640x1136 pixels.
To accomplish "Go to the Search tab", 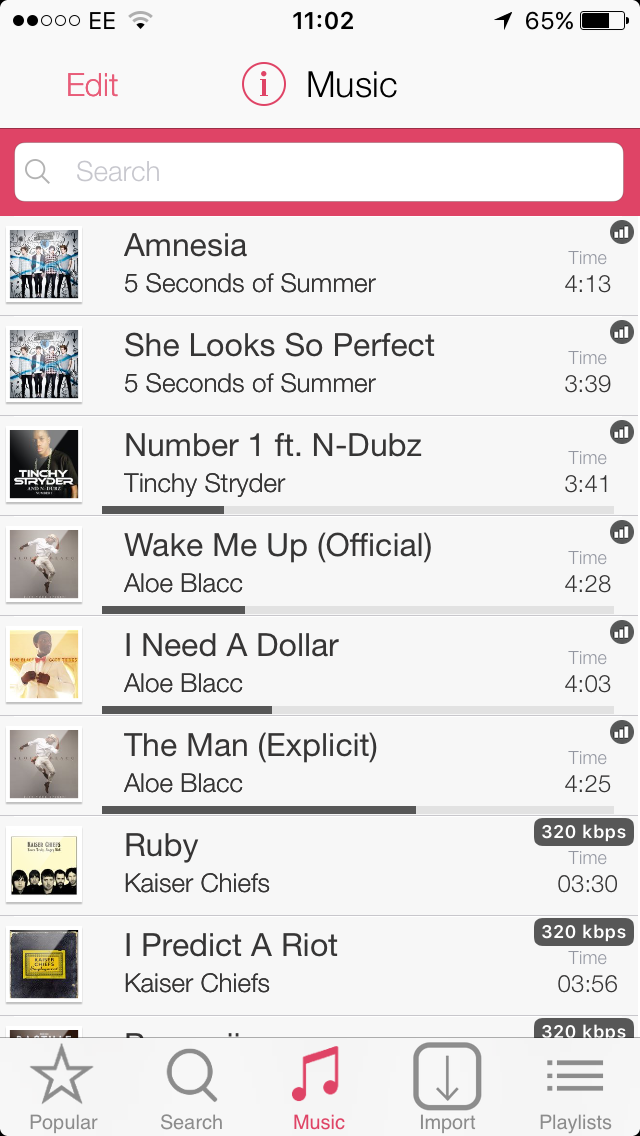I will (191, 1088).
